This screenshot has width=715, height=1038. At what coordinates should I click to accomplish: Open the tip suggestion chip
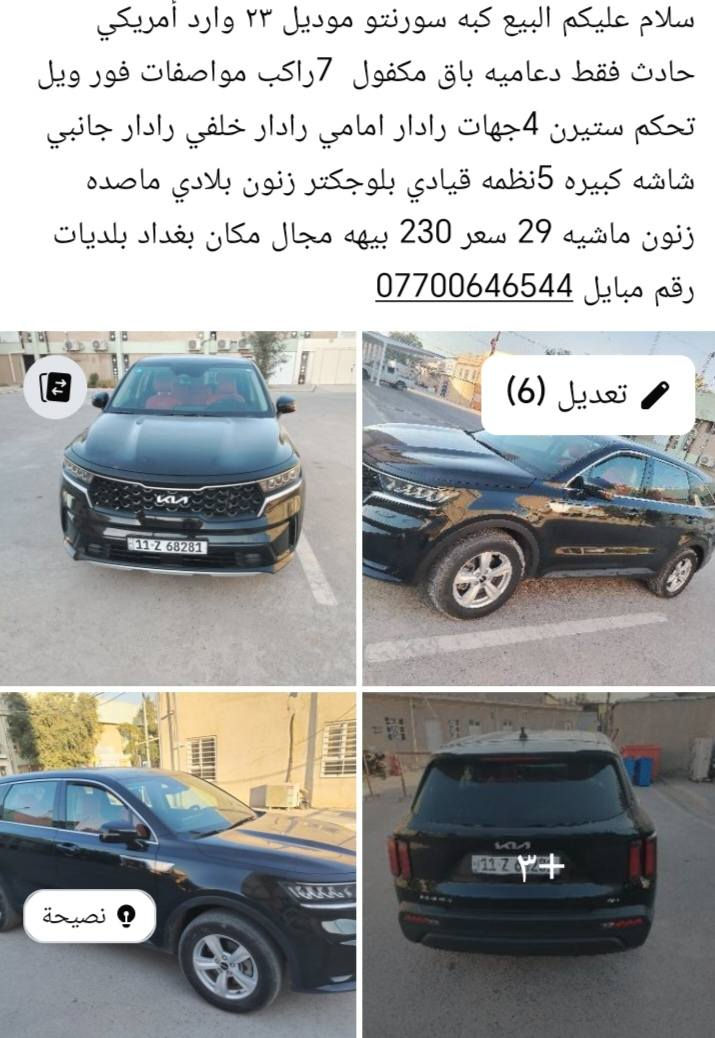89,915
